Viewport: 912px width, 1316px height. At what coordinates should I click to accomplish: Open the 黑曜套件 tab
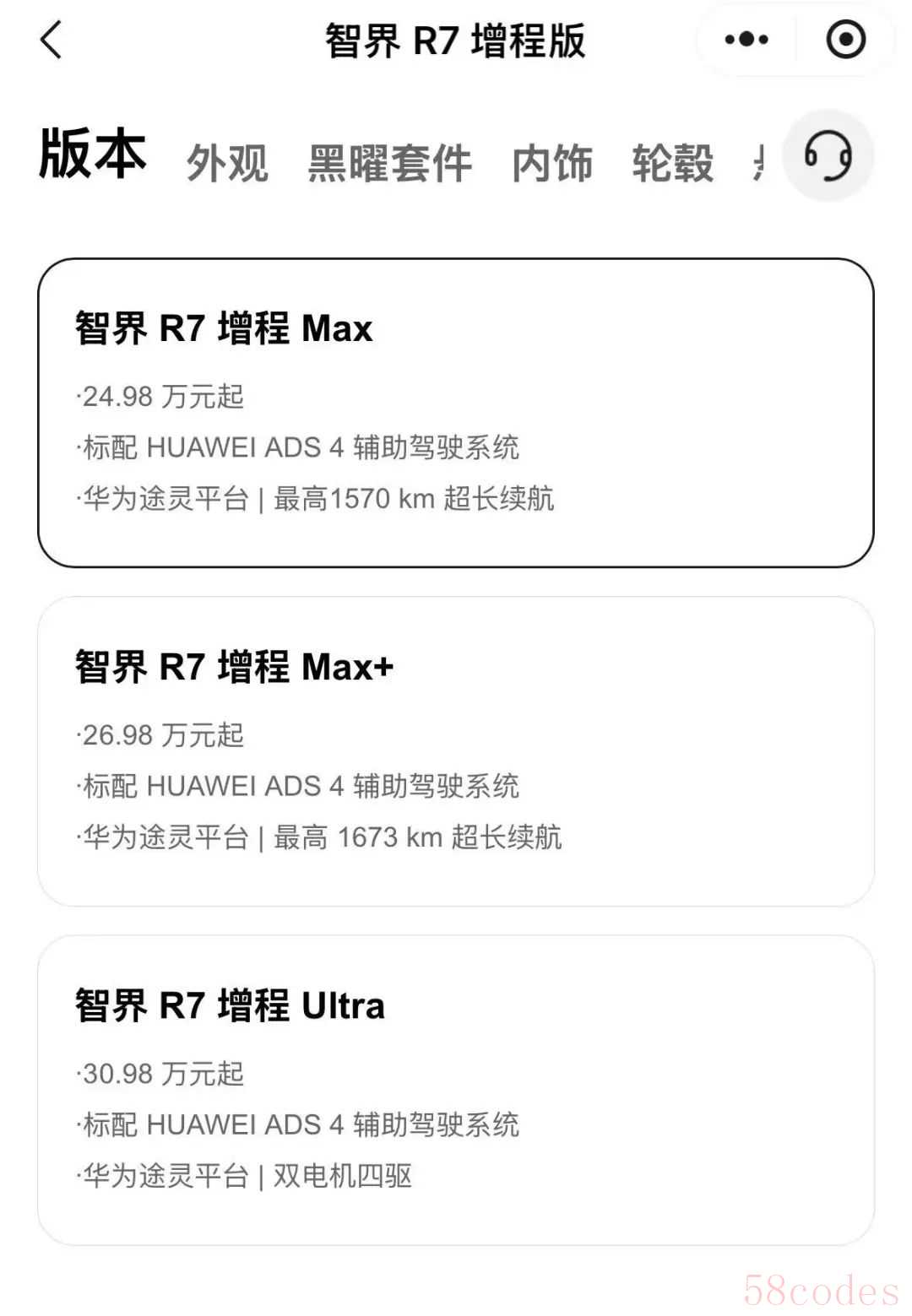[x=389, y=163]
